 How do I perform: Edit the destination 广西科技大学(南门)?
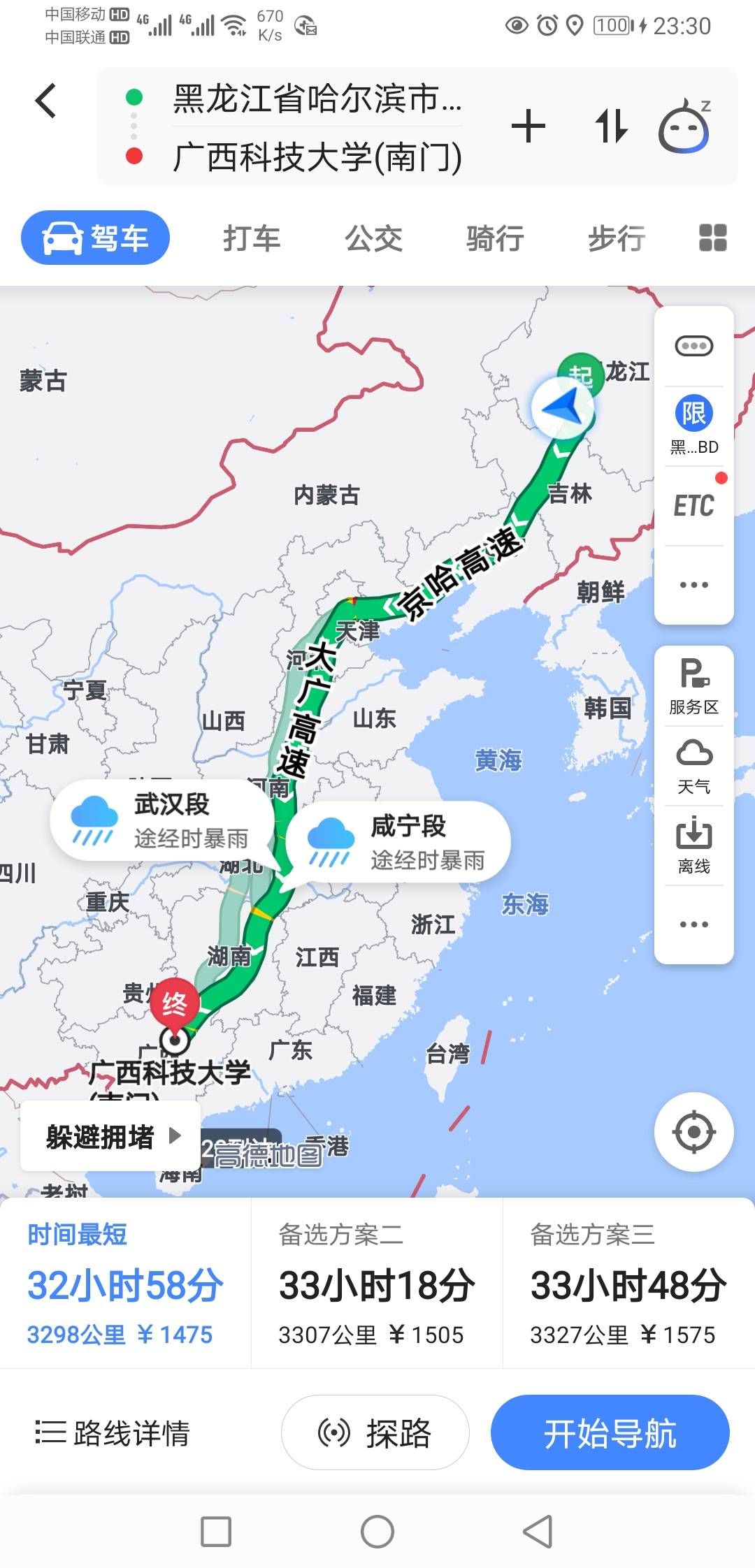pyautogui.click(x=316, y=157)
